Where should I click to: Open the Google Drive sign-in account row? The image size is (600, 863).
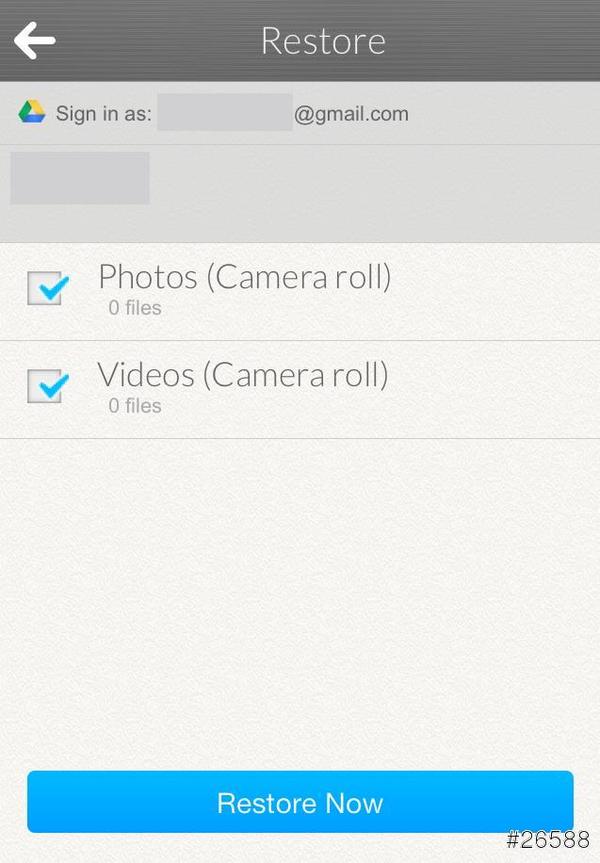pos(213,113)
